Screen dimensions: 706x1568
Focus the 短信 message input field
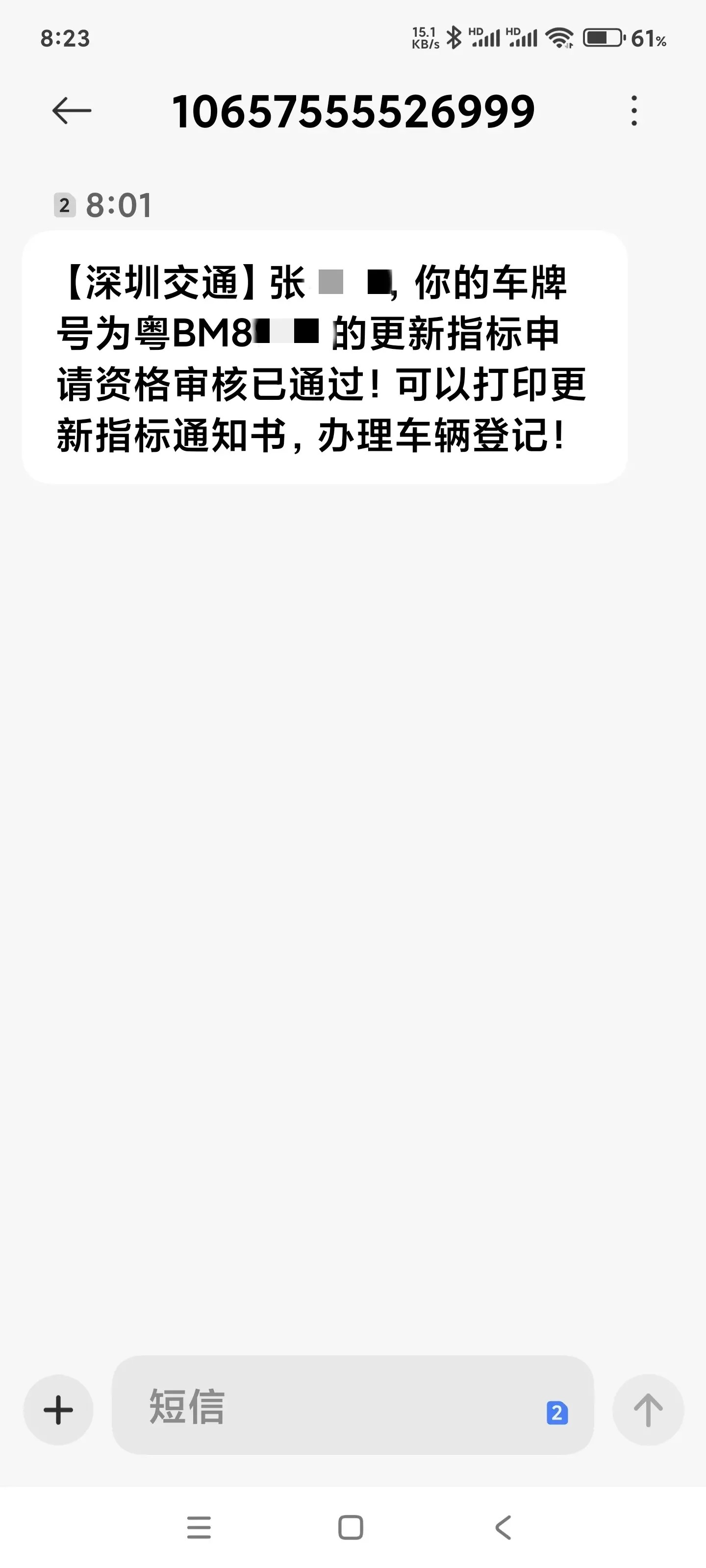coord(329,1406)
